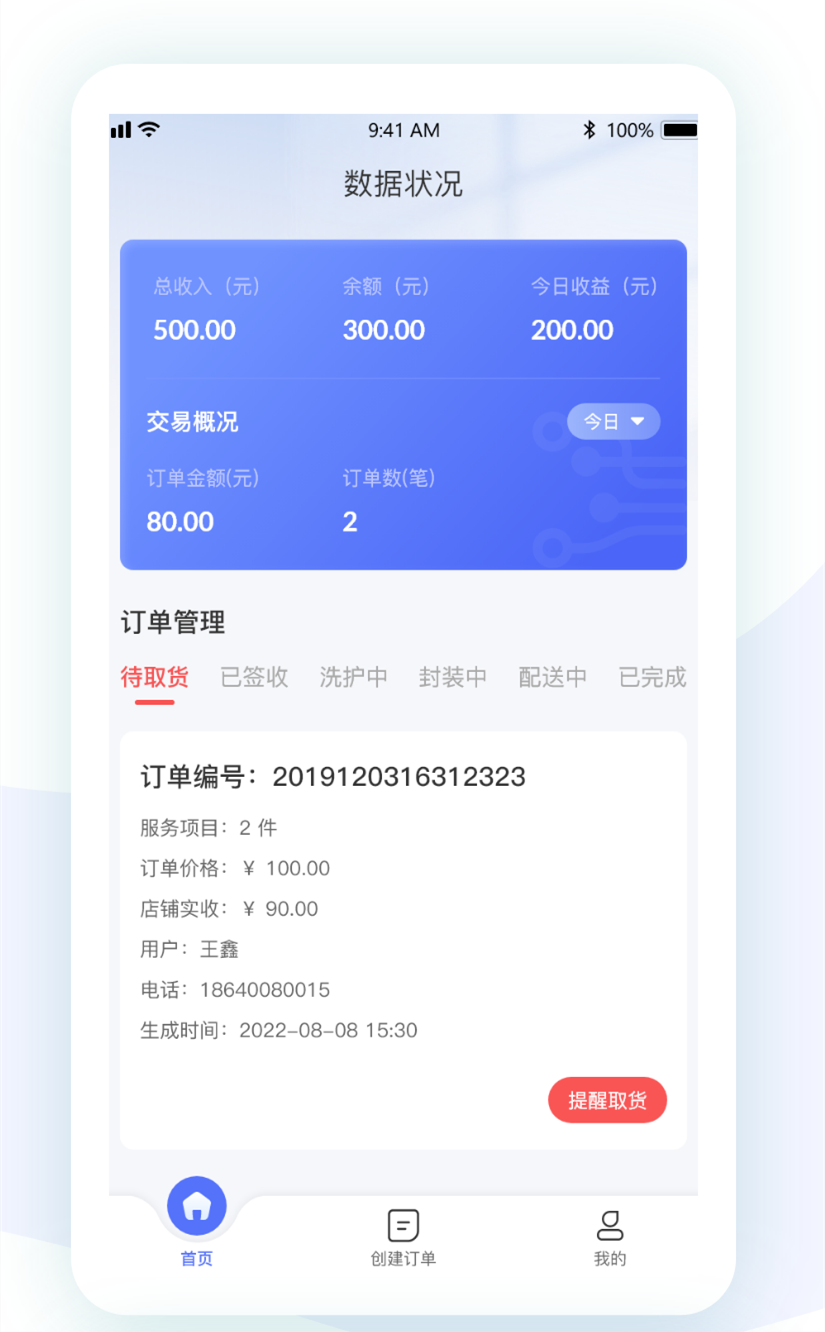Image resolution: width=825 pixels, height=1332 pixels.
Task: Switch to the 我的 tab
Action: [609, 1237]
